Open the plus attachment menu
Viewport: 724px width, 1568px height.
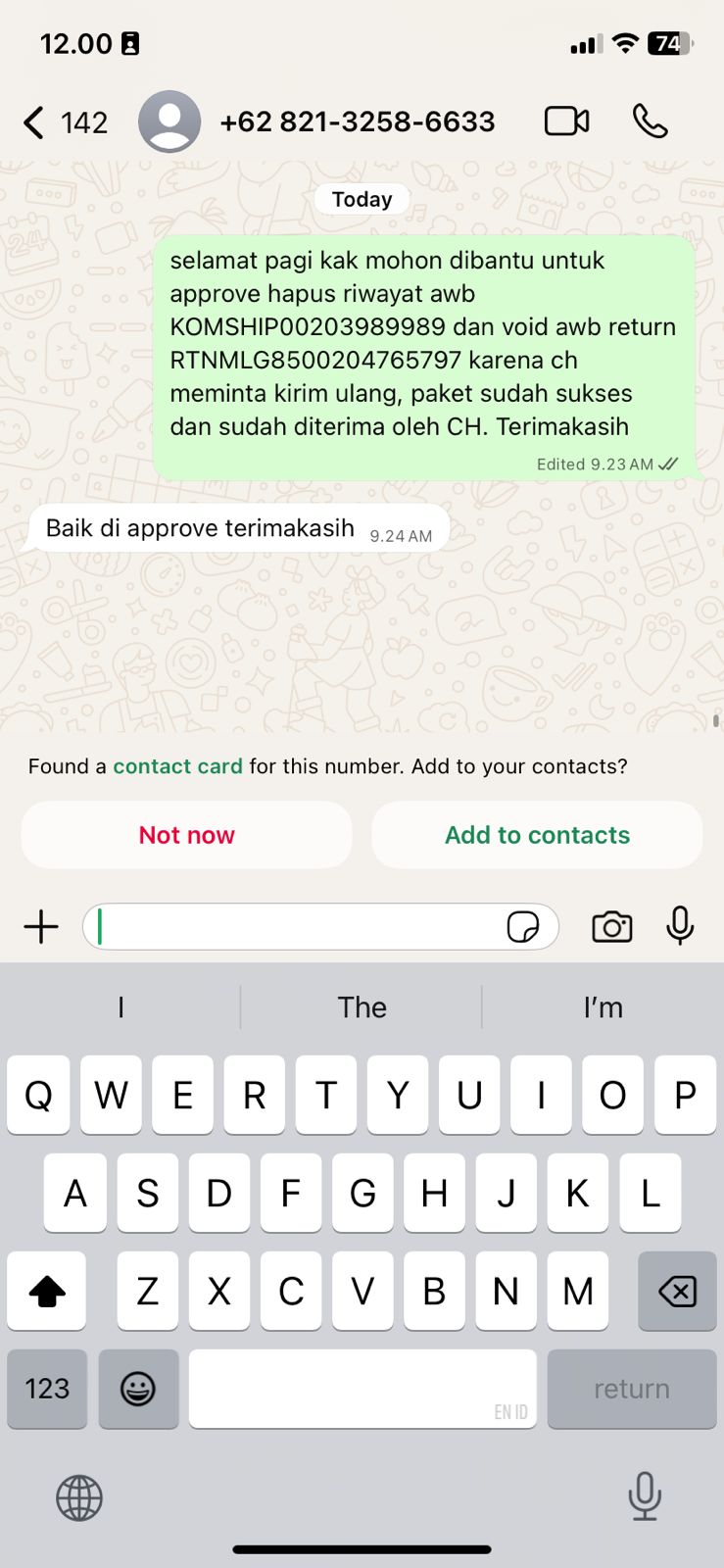coord(41,927)
